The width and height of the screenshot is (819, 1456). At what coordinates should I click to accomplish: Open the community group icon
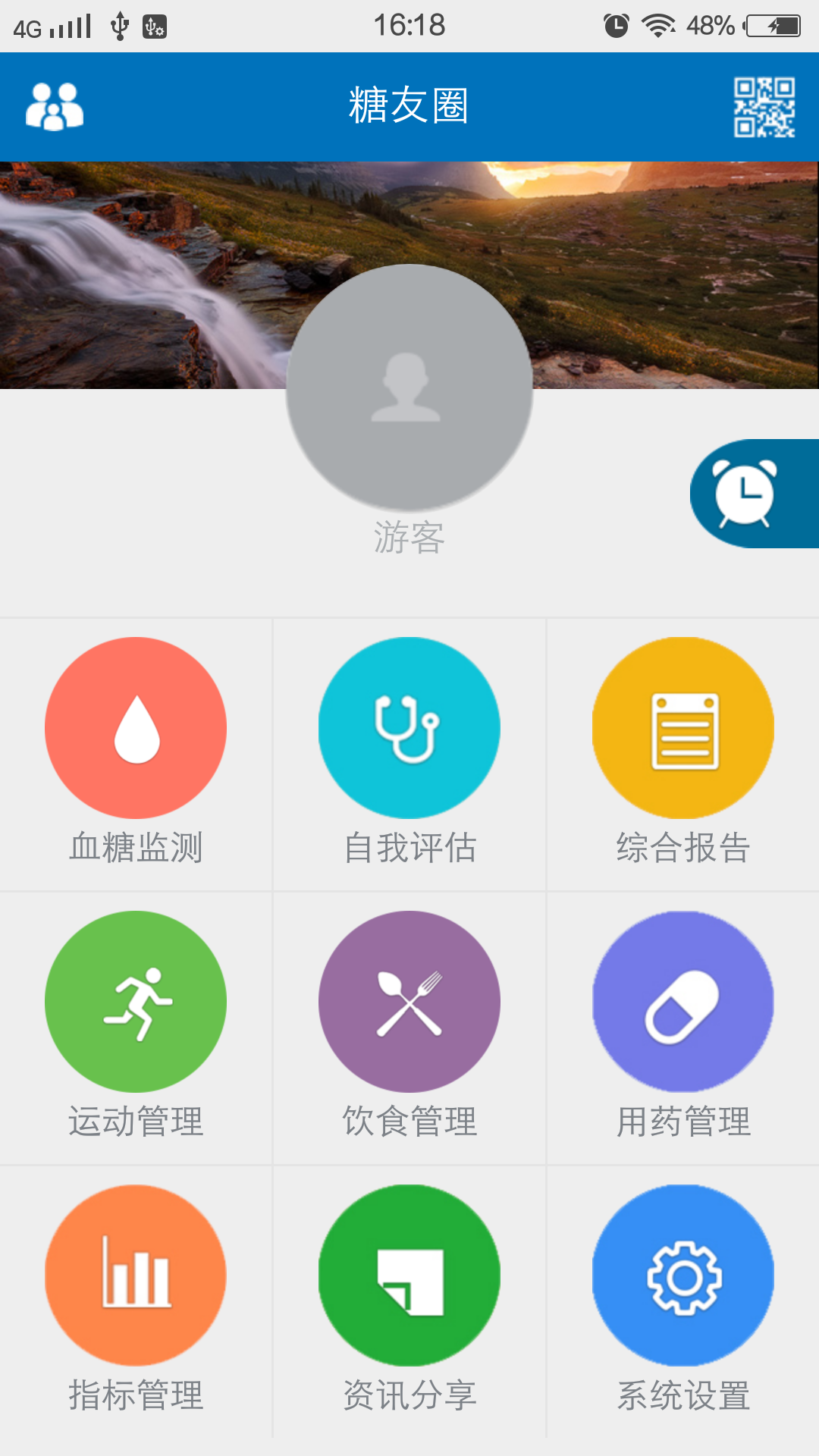55,107
